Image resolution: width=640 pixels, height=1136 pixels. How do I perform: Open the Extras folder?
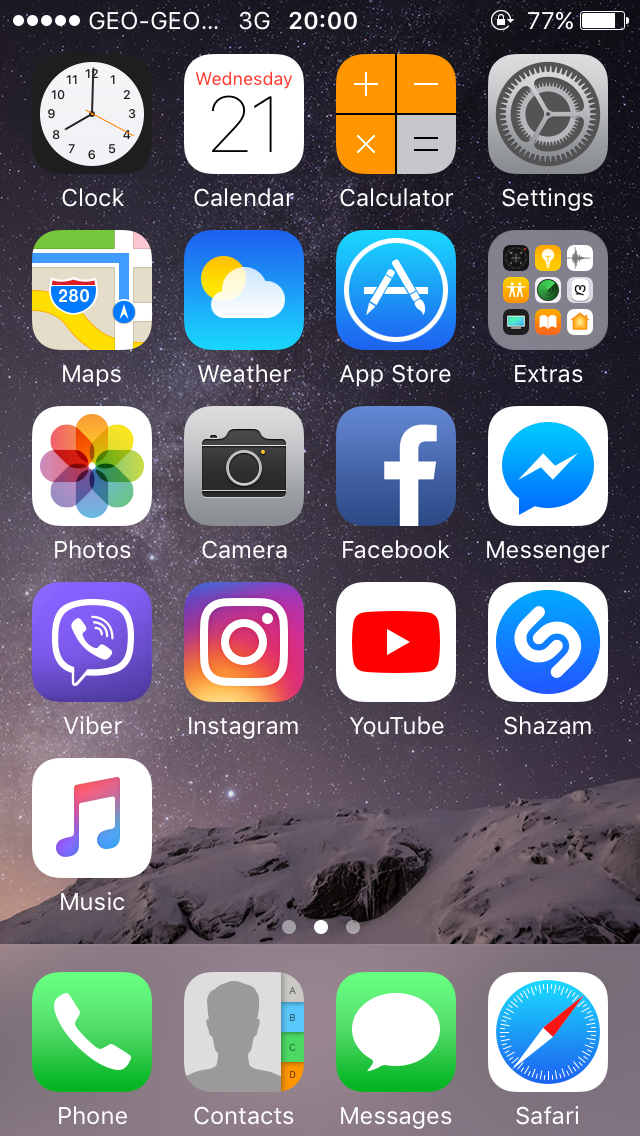(x=548, y=290)
